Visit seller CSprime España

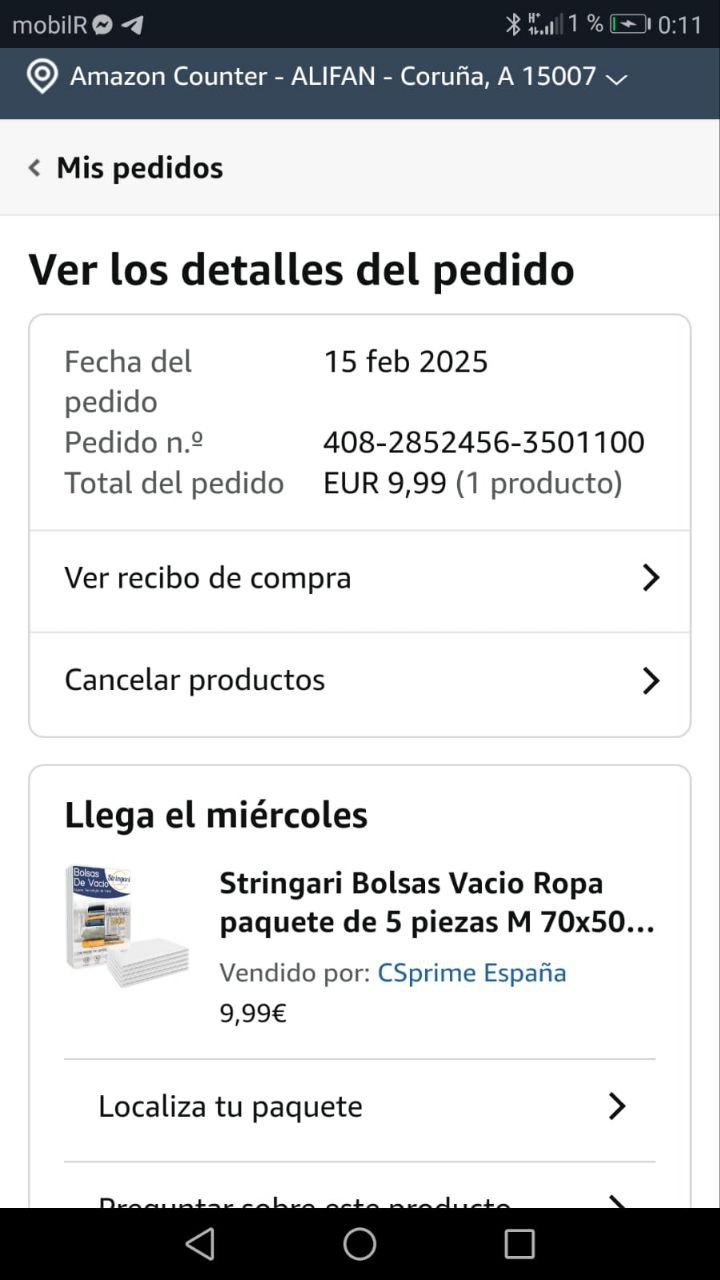coord(472,973)
